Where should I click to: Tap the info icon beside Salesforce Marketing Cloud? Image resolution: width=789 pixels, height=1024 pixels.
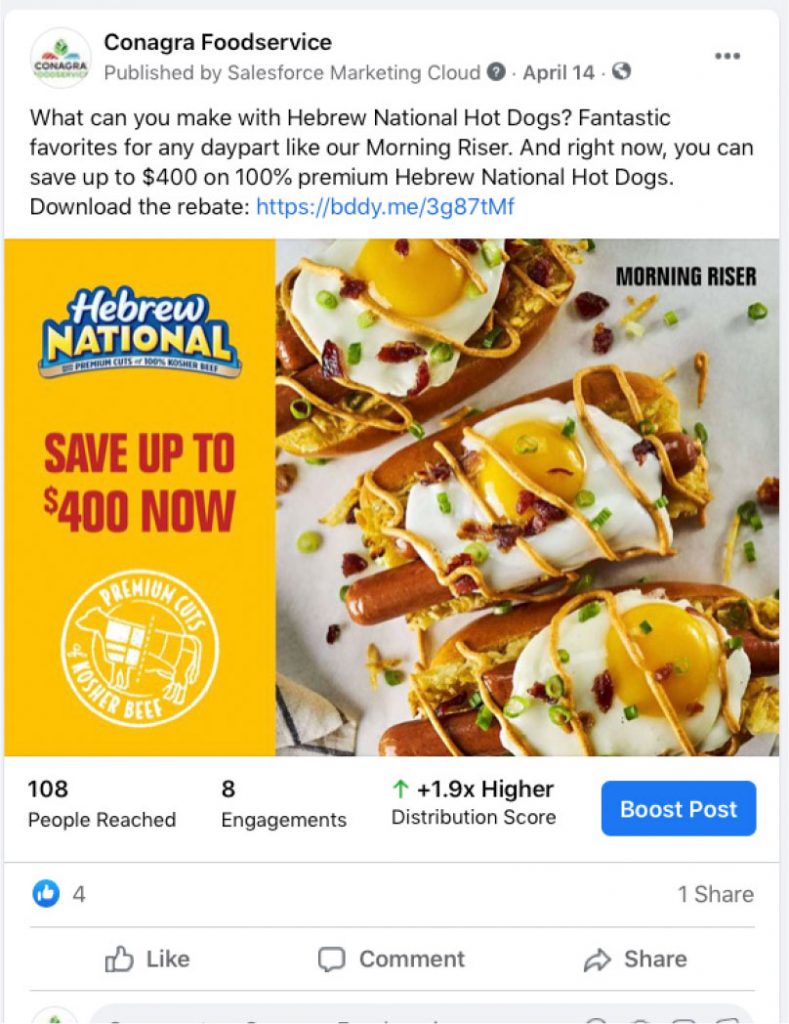(495, 72)
